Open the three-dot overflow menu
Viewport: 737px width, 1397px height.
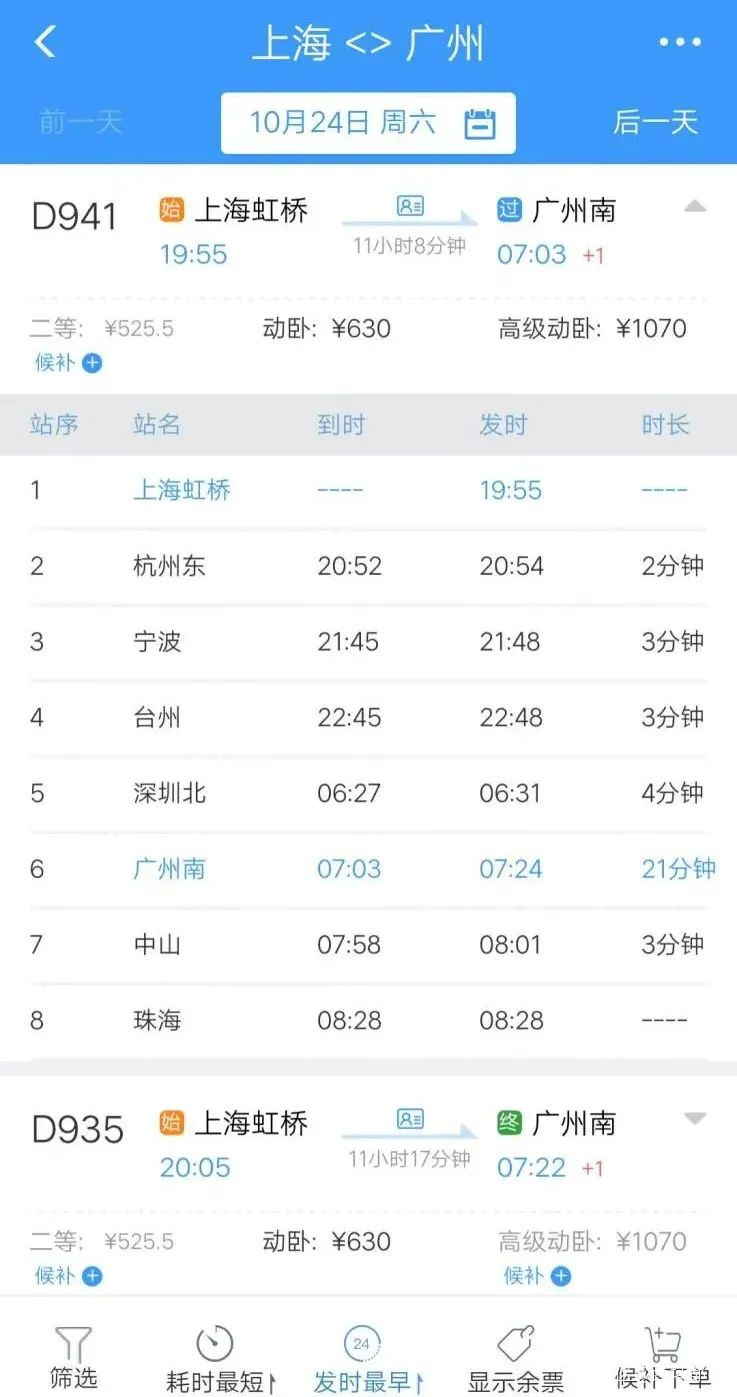[680, 42]
